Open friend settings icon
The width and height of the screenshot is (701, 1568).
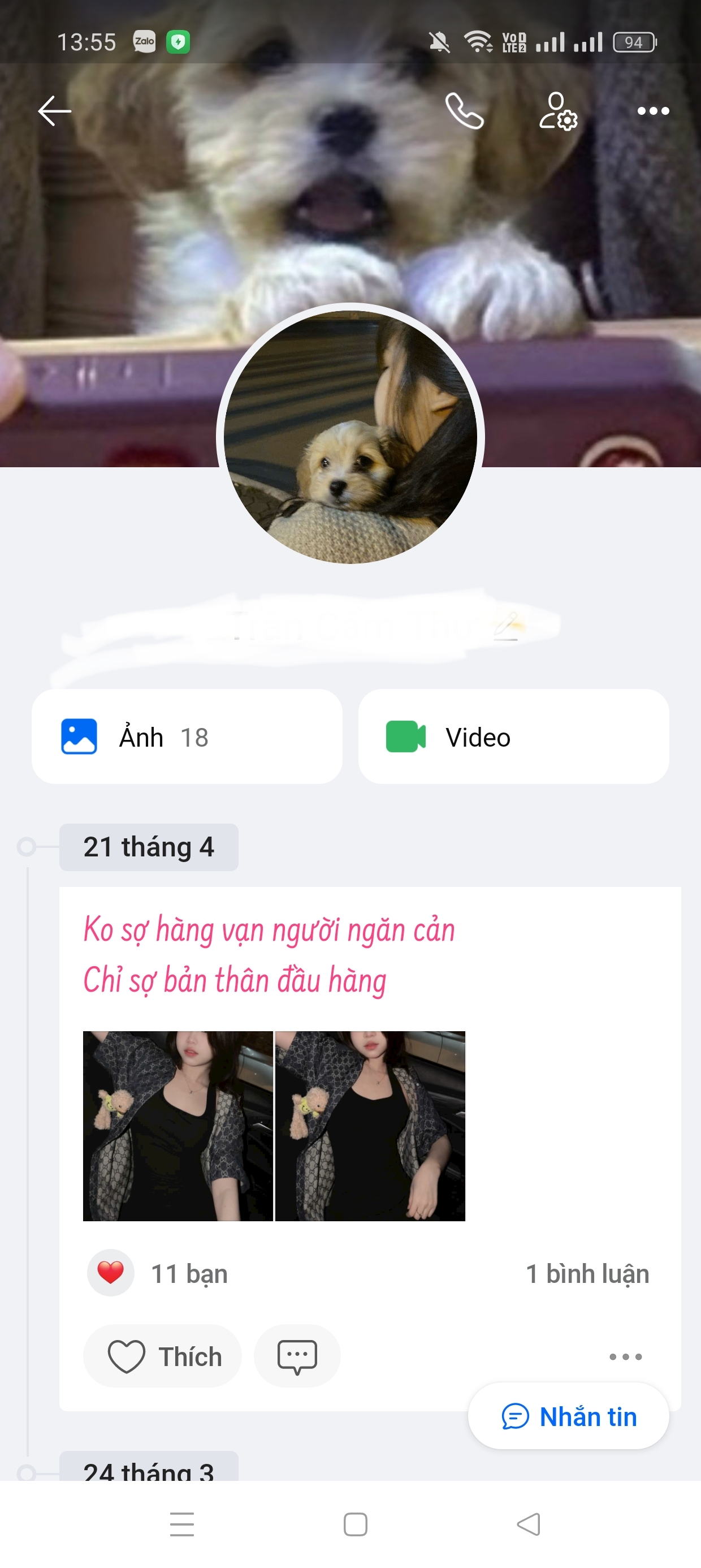click(558, 111)
